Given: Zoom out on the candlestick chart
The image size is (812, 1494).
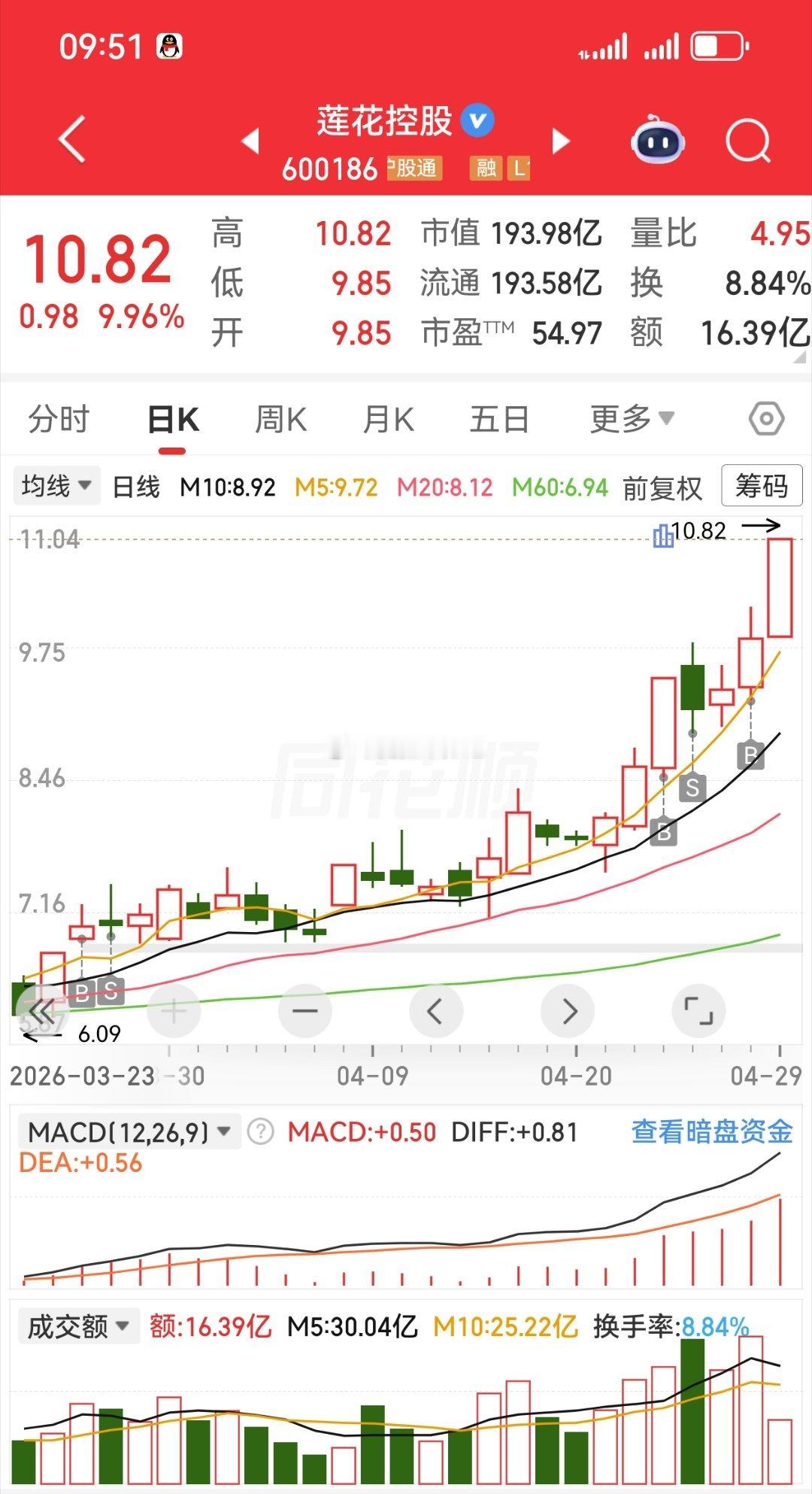Looking at the screenshot, I should point(304,1011).
